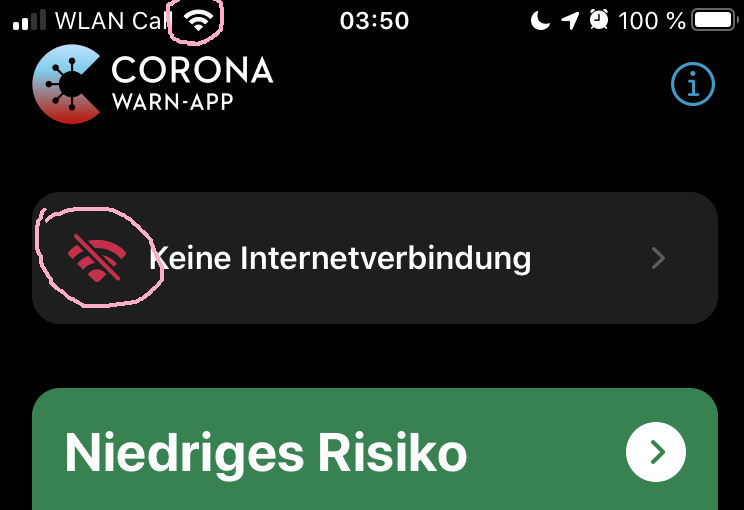
Task: Open the Niedriges Risiko card
Action: [374, 452]
